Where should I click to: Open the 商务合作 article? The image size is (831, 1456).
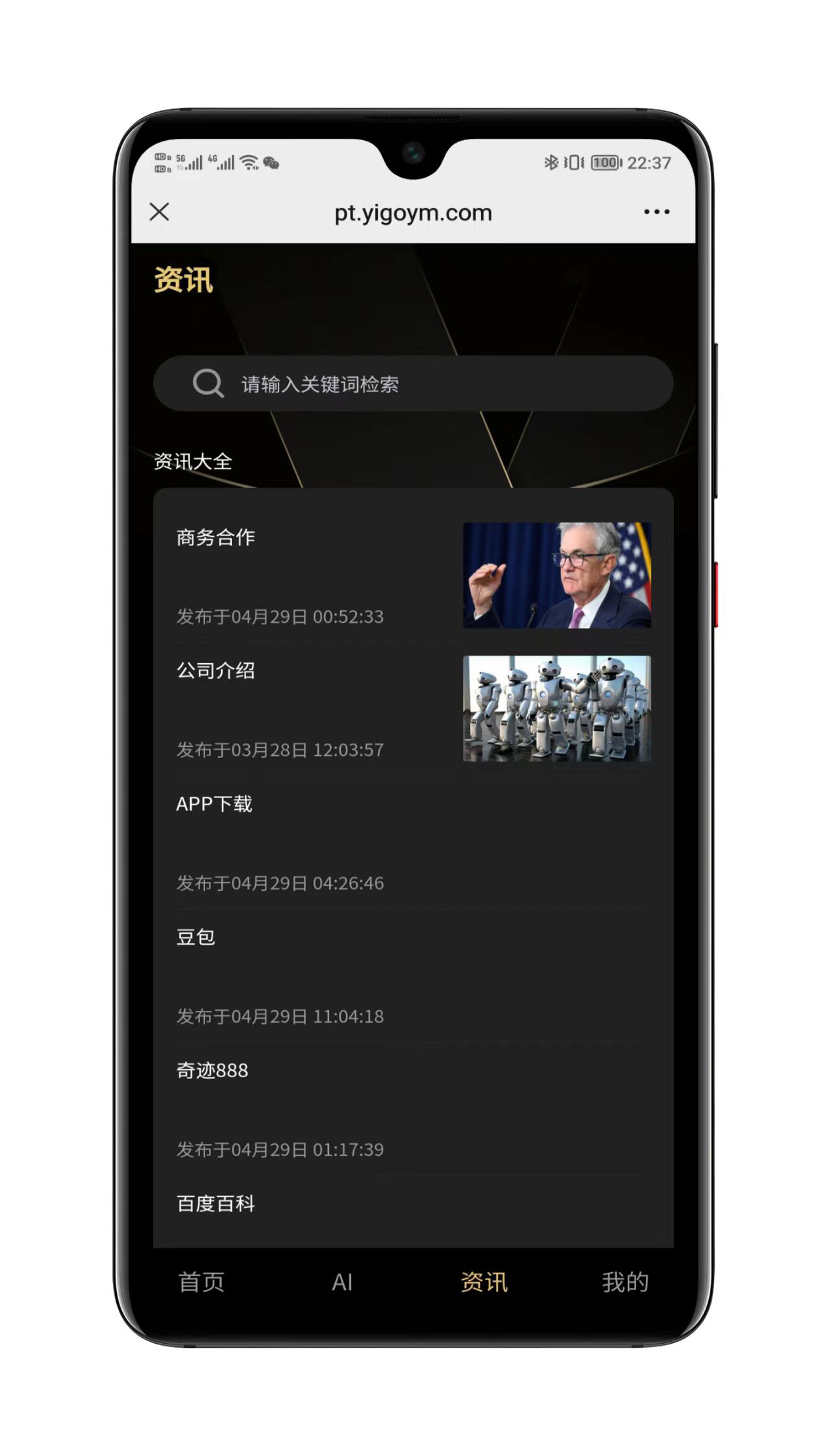(216, 538)
